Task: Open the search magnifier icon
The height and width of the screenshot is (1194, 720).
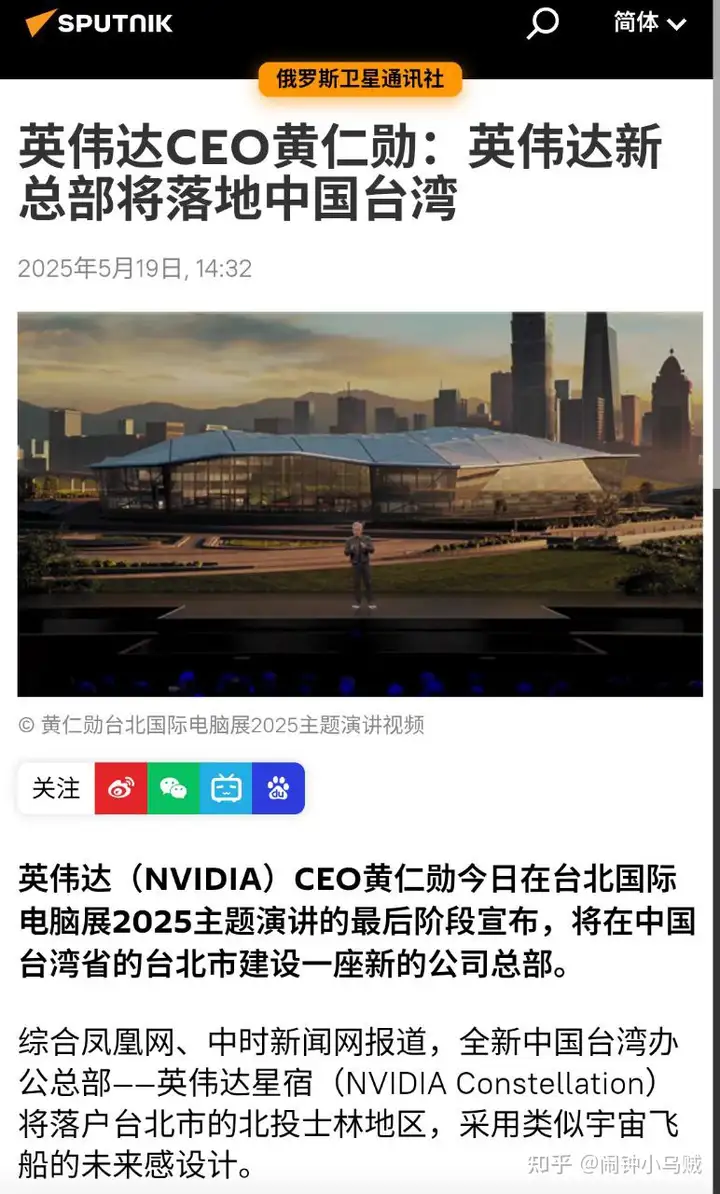Action: point(542,23)
